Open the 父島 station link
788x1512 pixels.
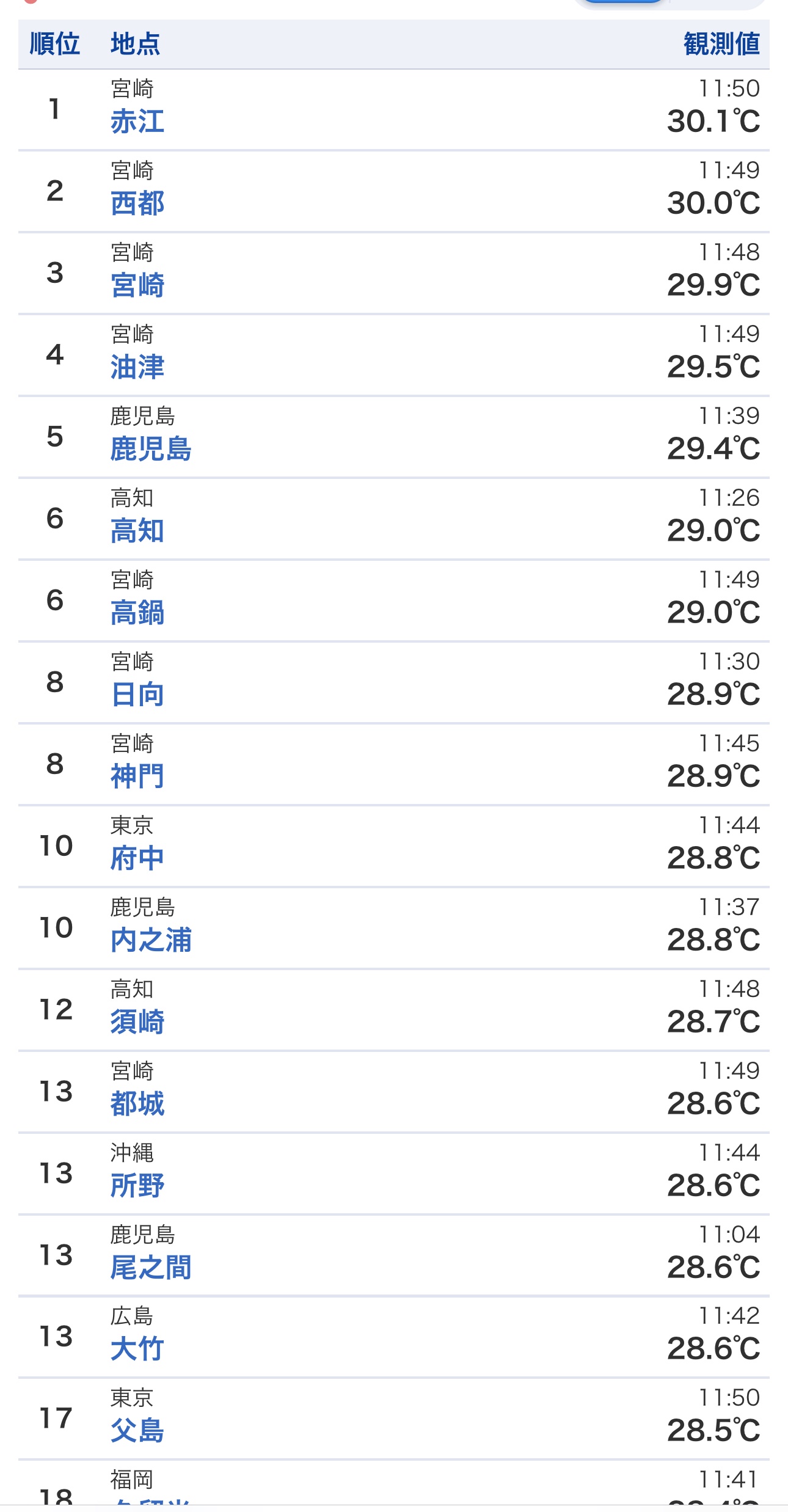click(137, 1431)
